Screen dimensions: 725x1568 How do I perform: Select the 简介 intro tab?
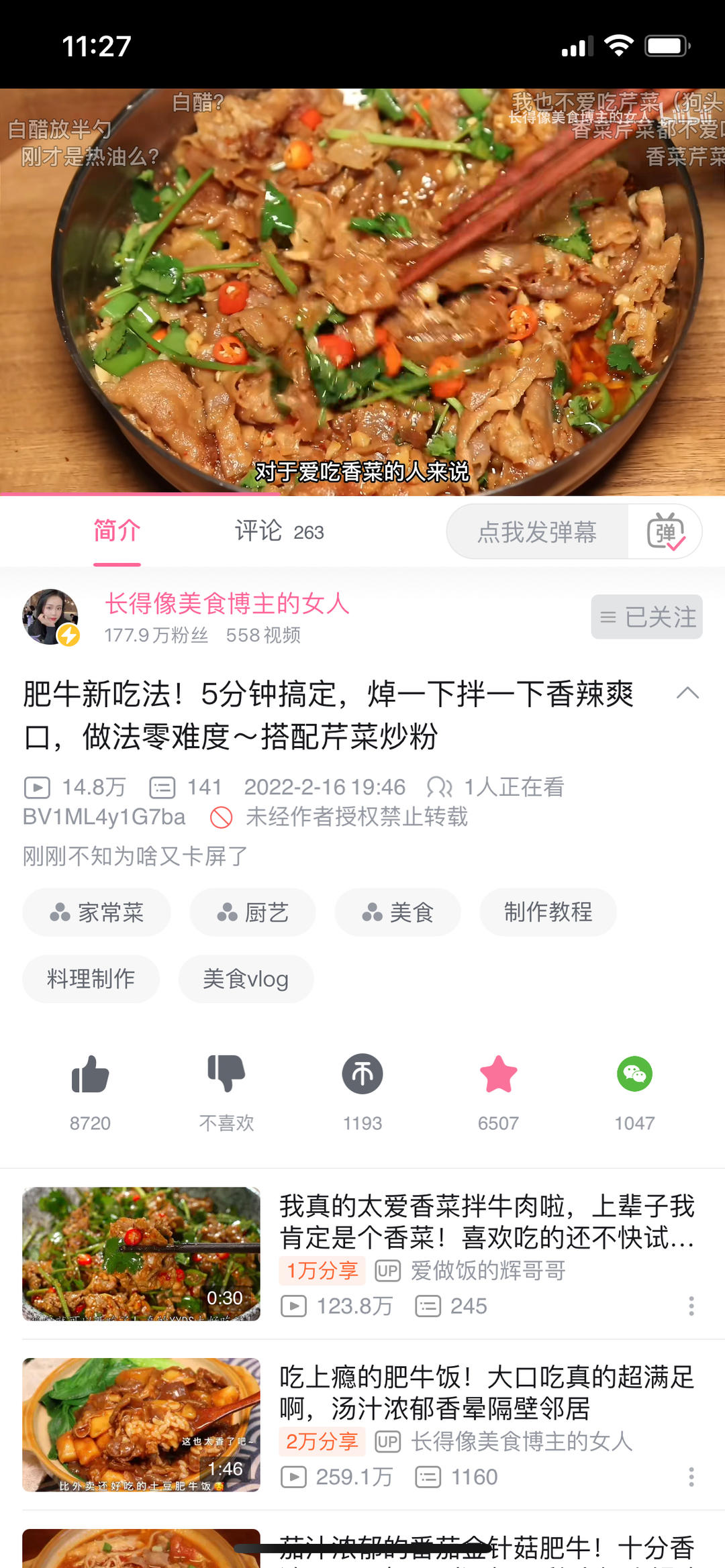click(x=117, y=531)
